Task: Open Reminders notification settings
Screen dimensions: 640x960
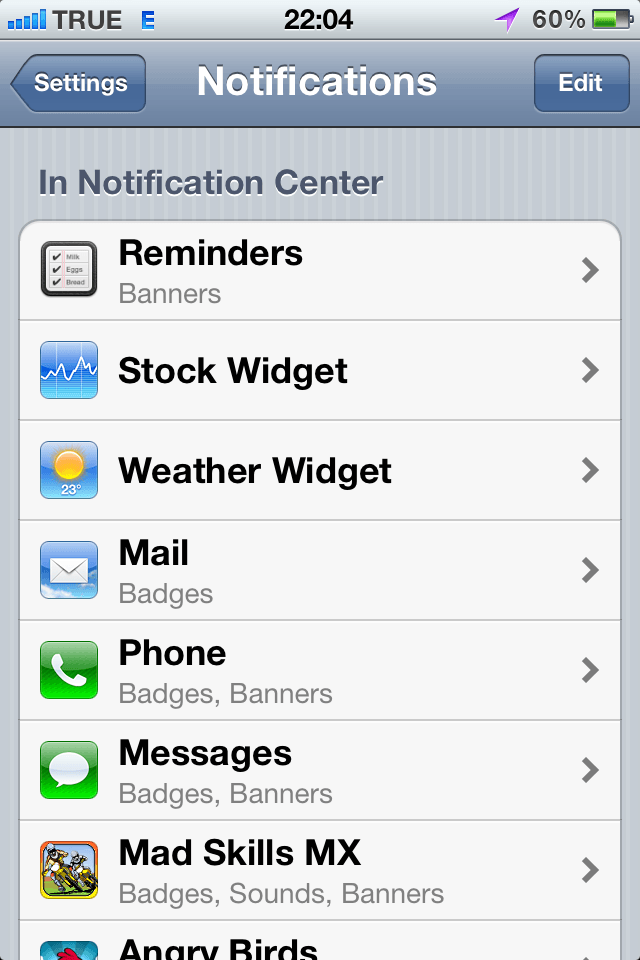Action: click(x=320, y=270)
